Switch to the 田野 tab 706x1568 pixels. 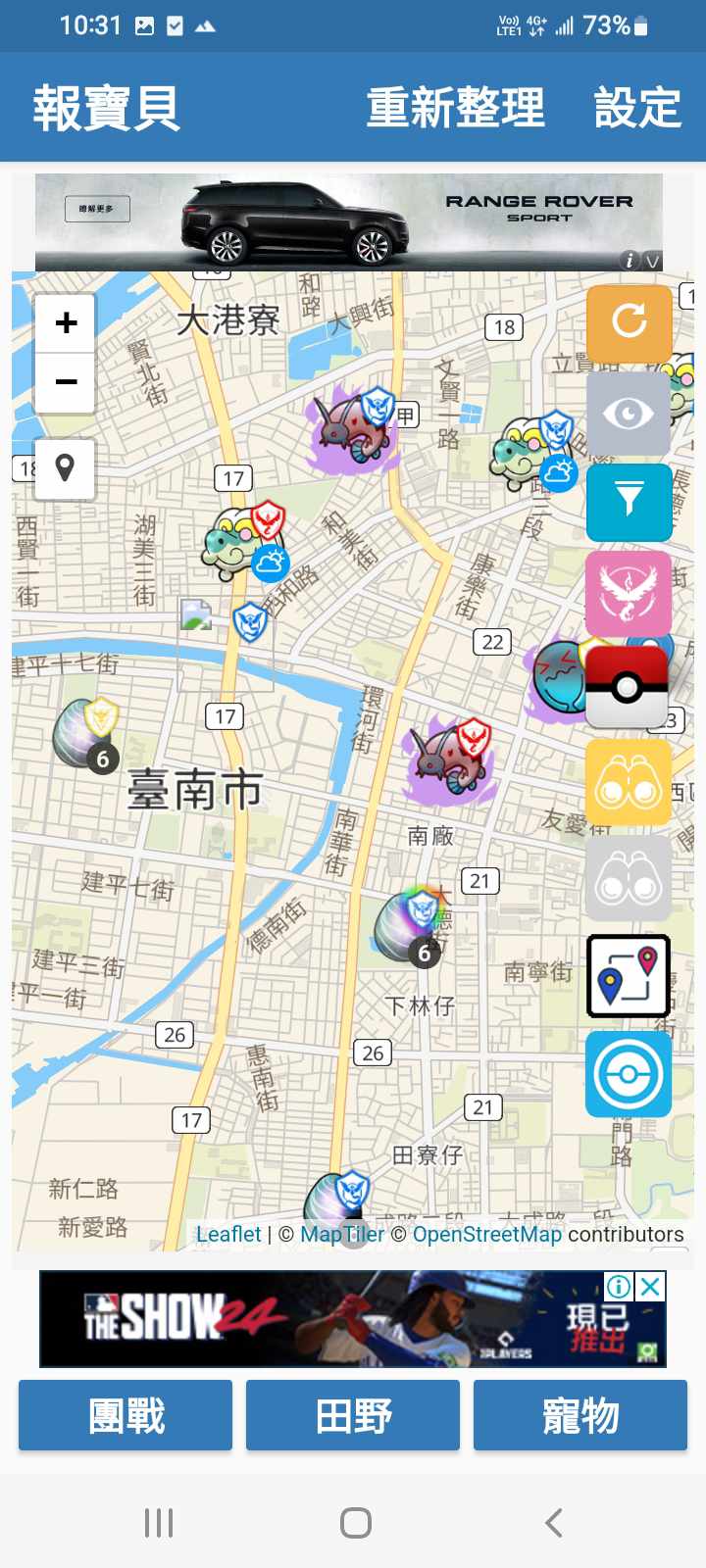click(x=353, y=1415)
